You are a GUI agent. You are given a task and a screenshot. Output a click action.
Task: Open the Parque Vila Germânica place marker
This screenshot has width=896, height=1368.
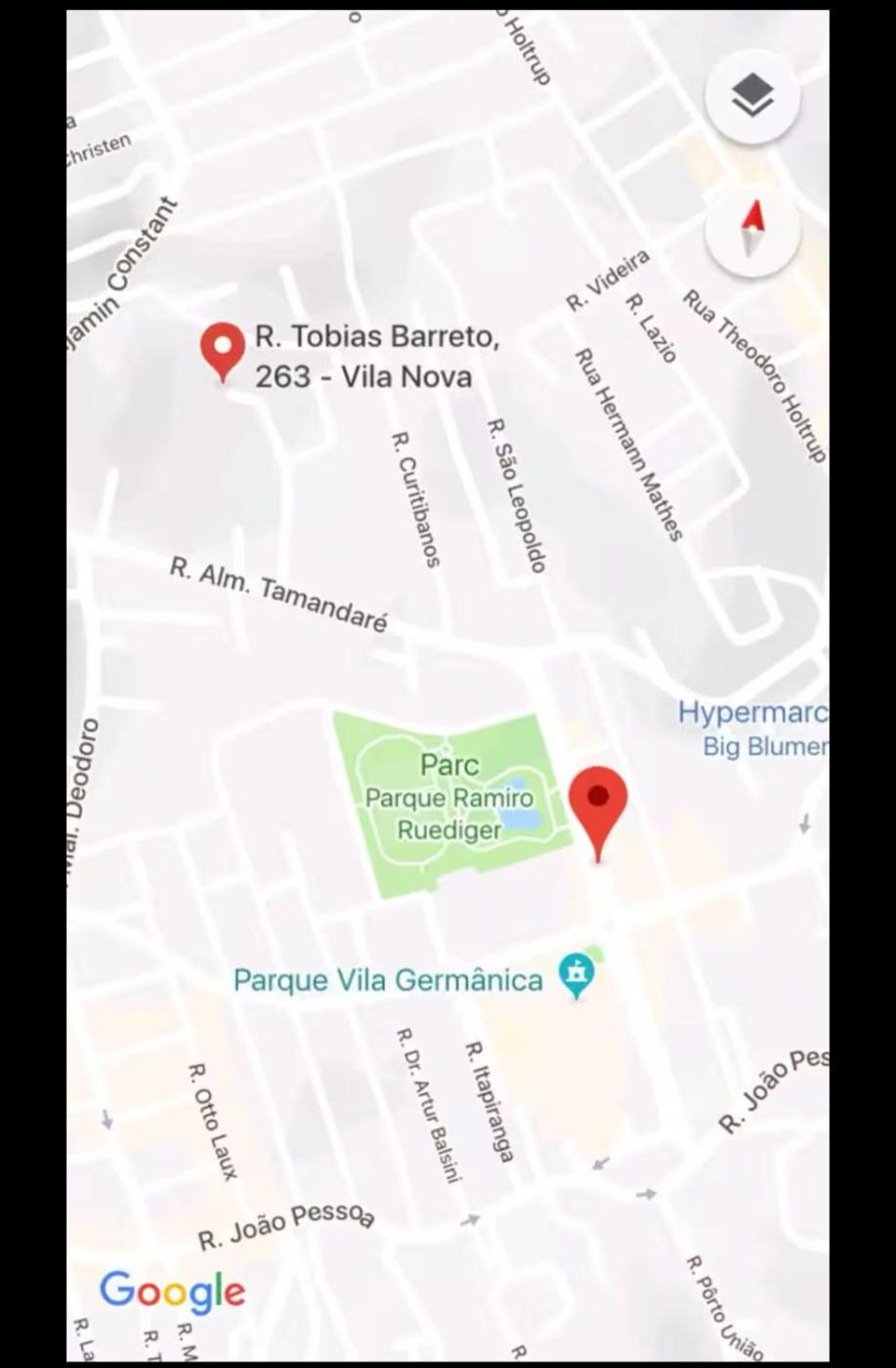[x=576, y=975]
